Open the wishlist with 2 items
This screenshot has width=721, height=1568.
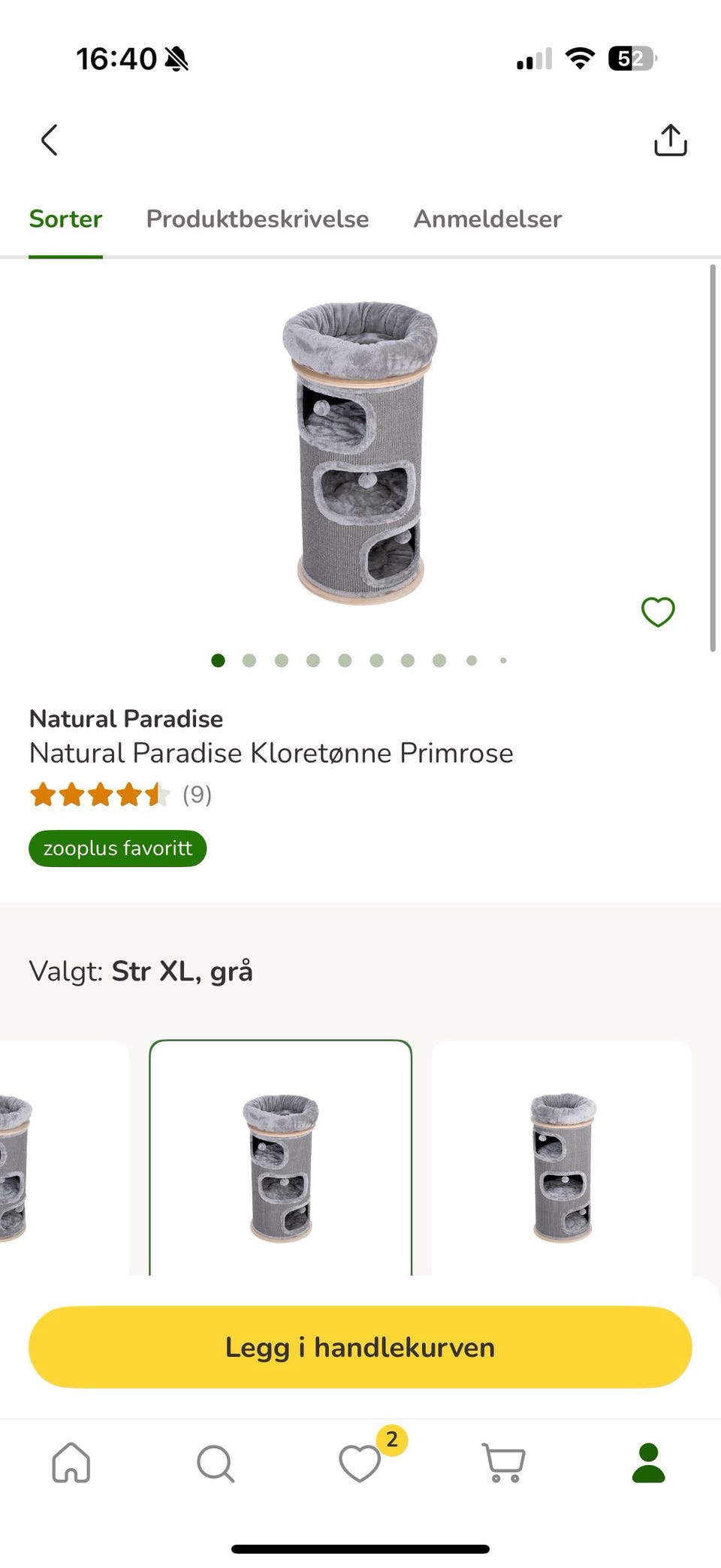[360, 1461]
